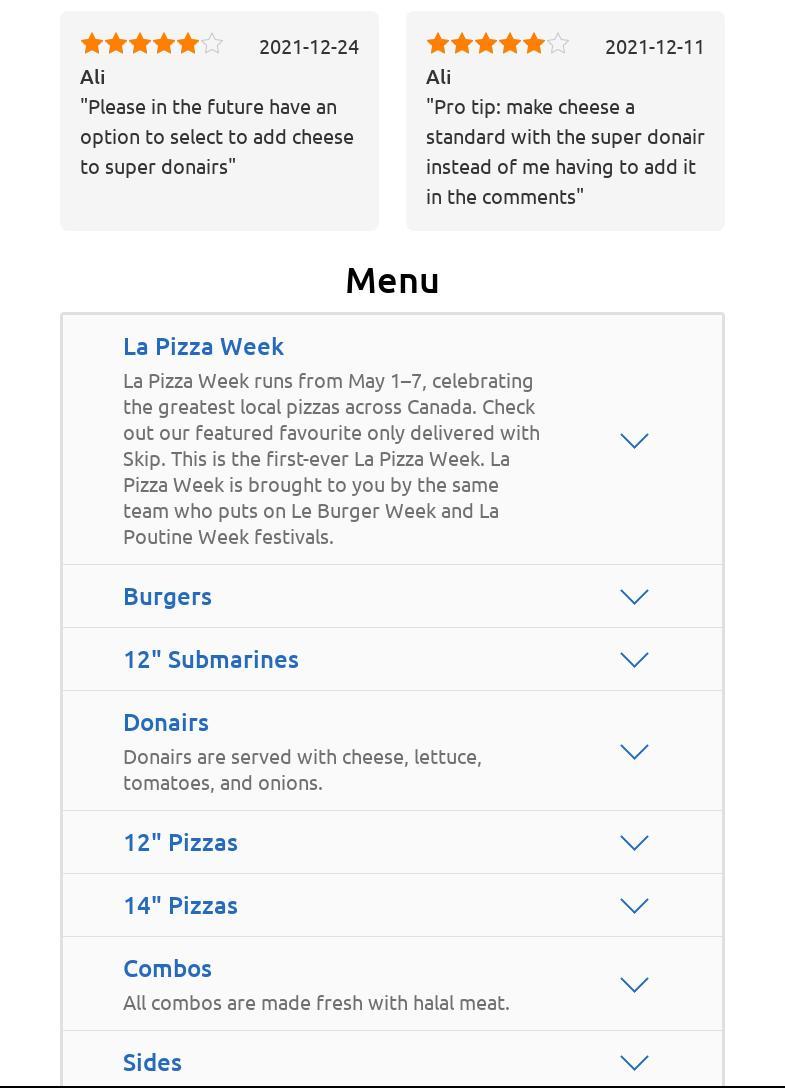The width and height of the screenshot is (785, 1088).
Task: Expand the Donairs menu category
Action: point(634,752)
